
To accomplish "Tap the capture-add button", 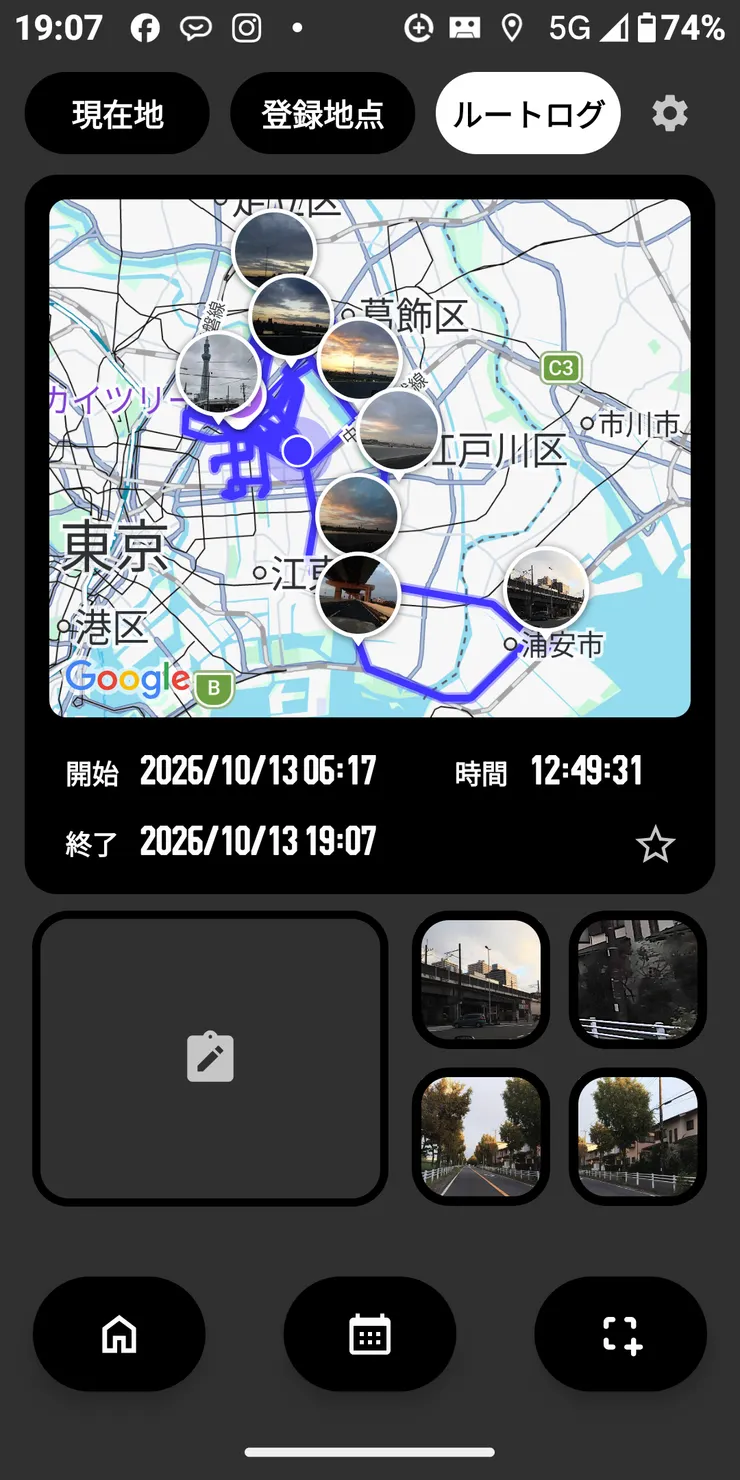I will click(x=621, y=1334).
